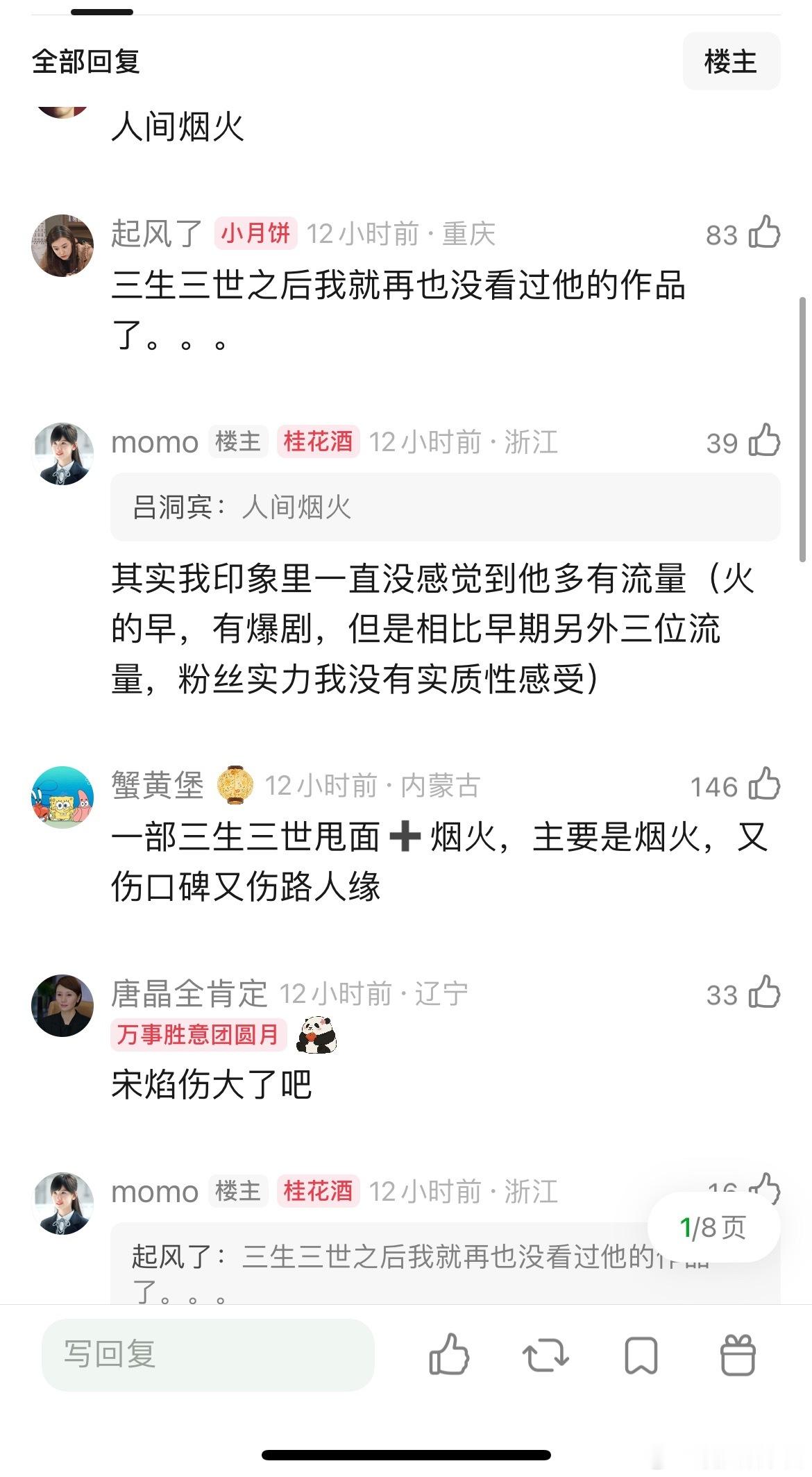The width and height of the screenshot is (812, 1477).
Task: Like 起风了's comment
Action: point(764,233)
